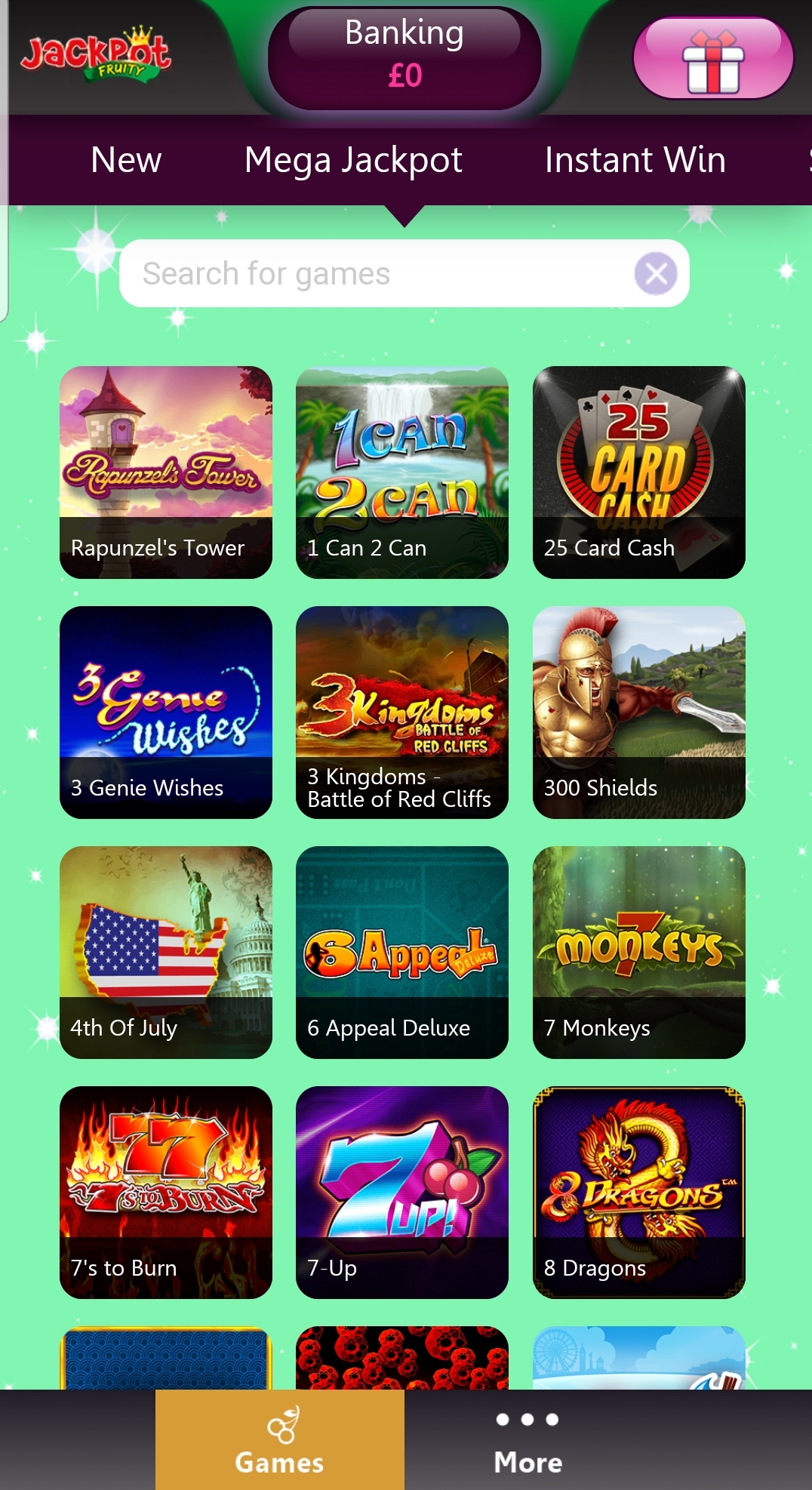Launch the 7's to Burn game

[166, 1193]
